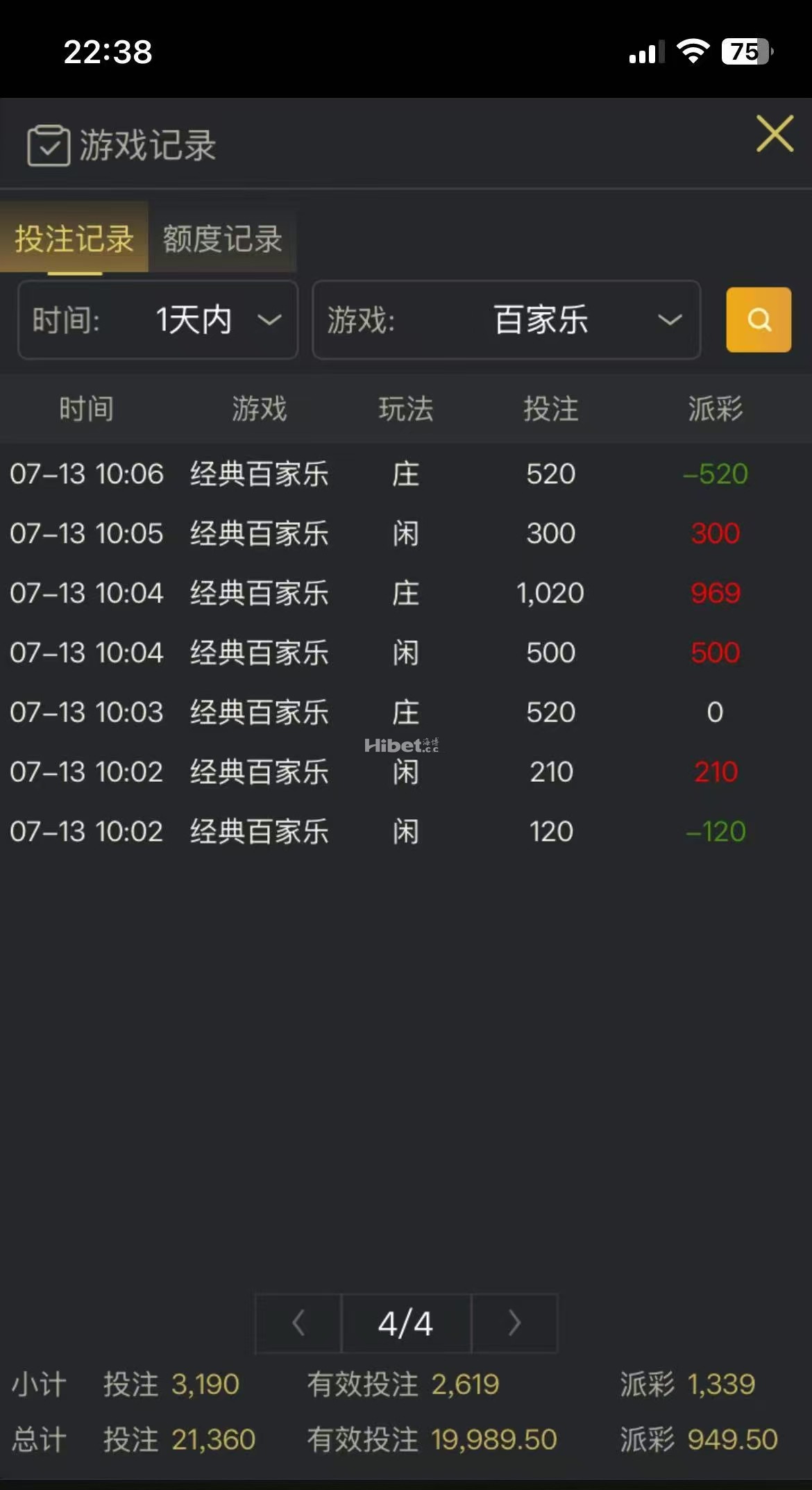Tap the yellow search button

coord(759,320)
